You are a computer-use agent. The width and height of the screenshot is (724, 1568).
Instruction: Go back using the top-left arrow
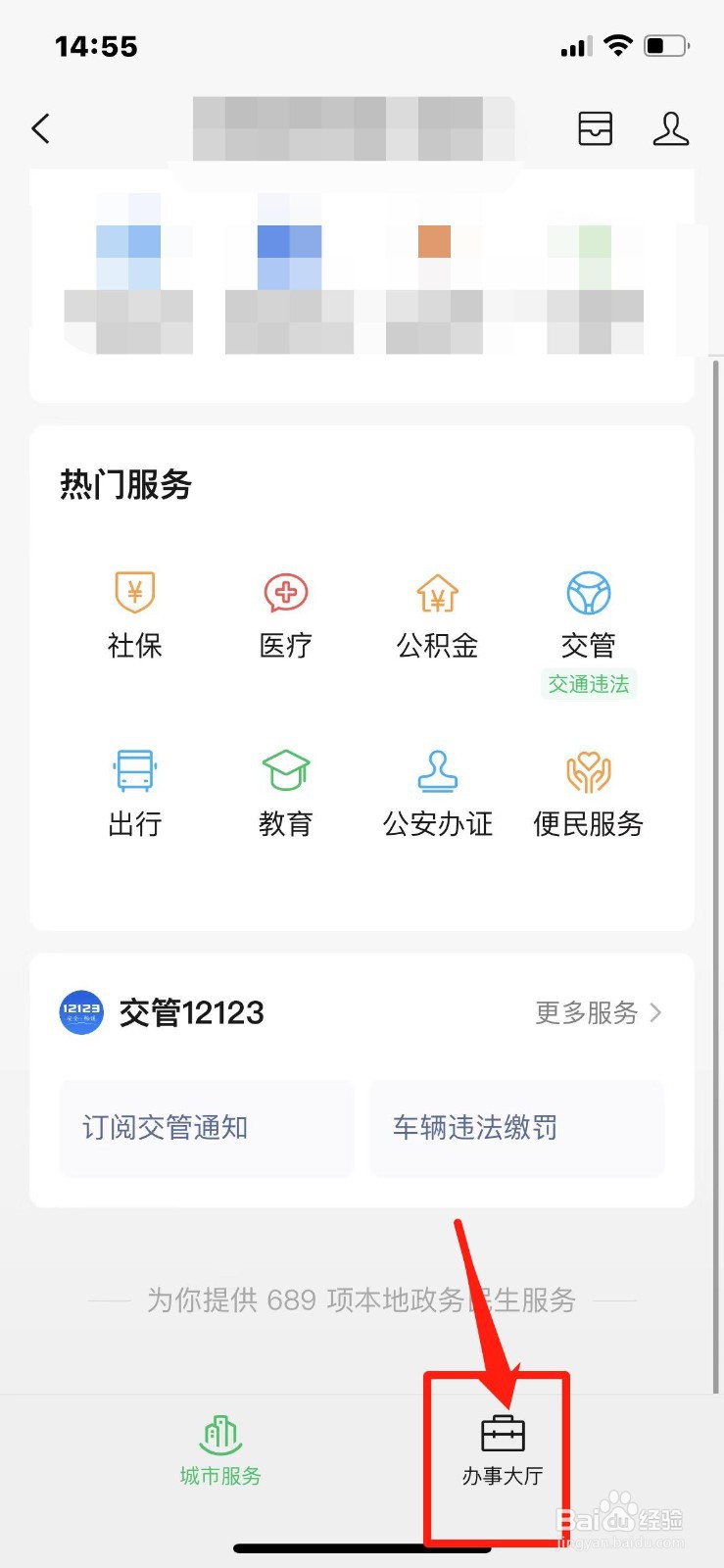pos(40,128)
